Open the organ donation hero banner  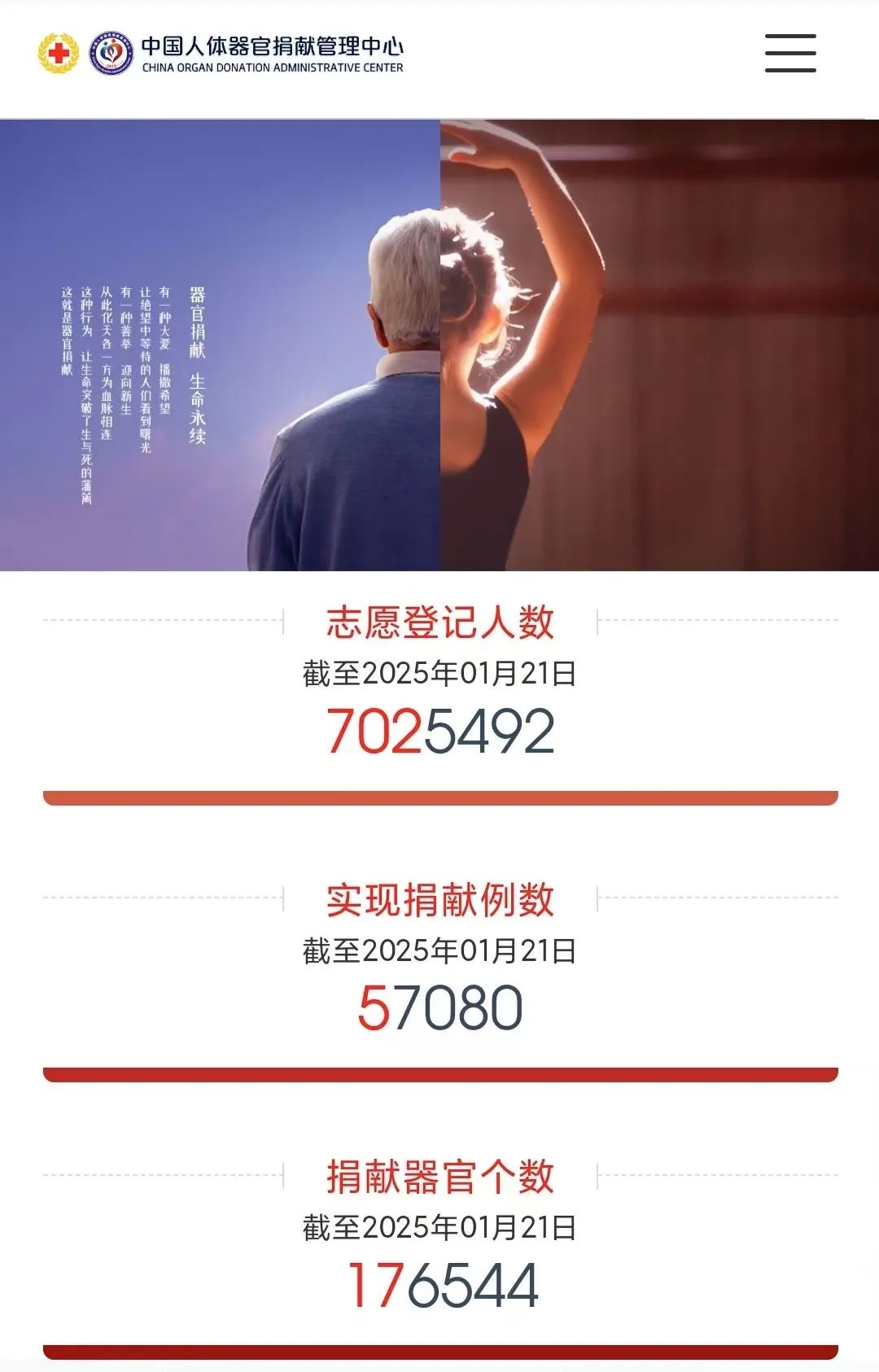pos(439,345)
